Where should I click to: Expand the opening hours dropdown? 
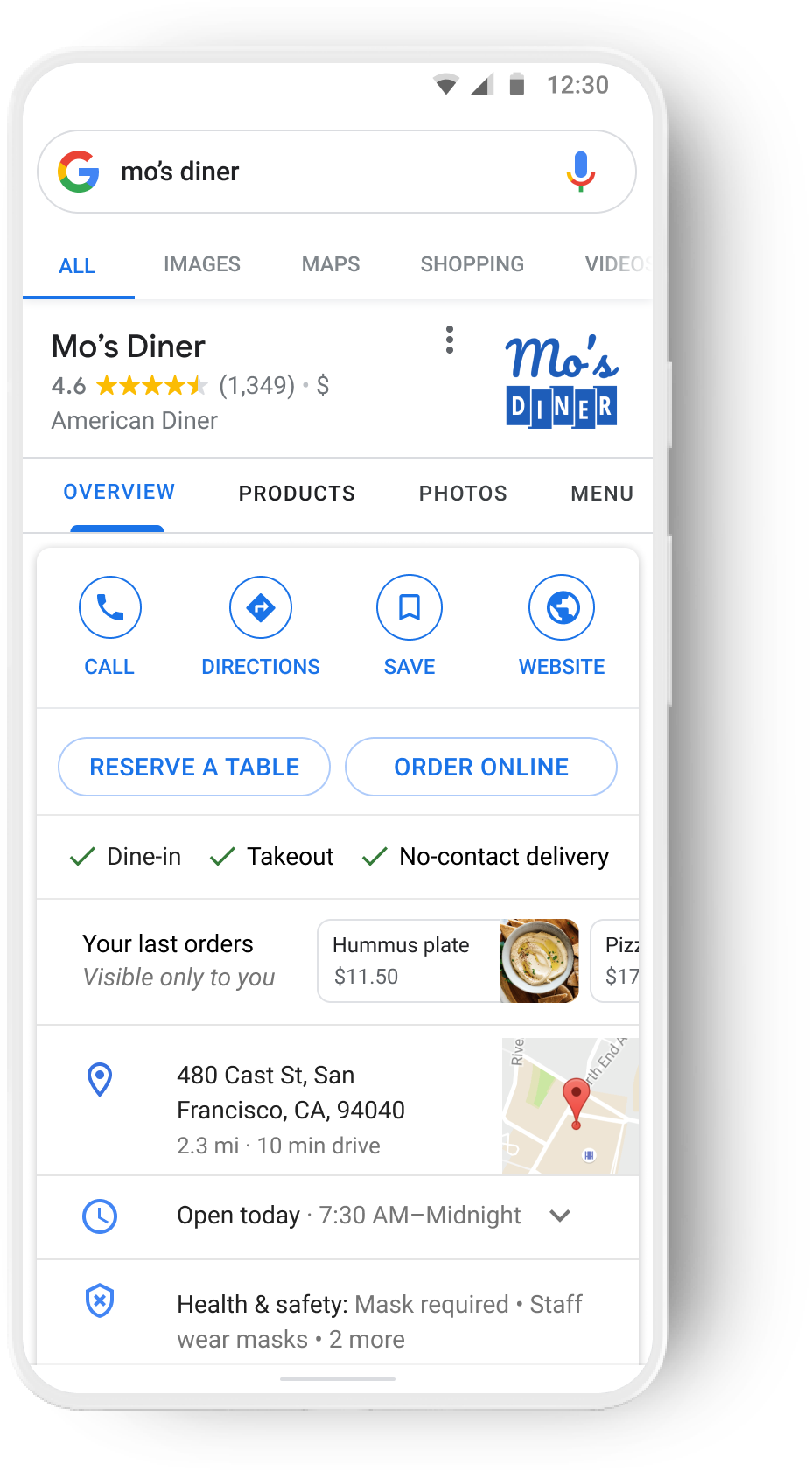[x=560, y=1216]
